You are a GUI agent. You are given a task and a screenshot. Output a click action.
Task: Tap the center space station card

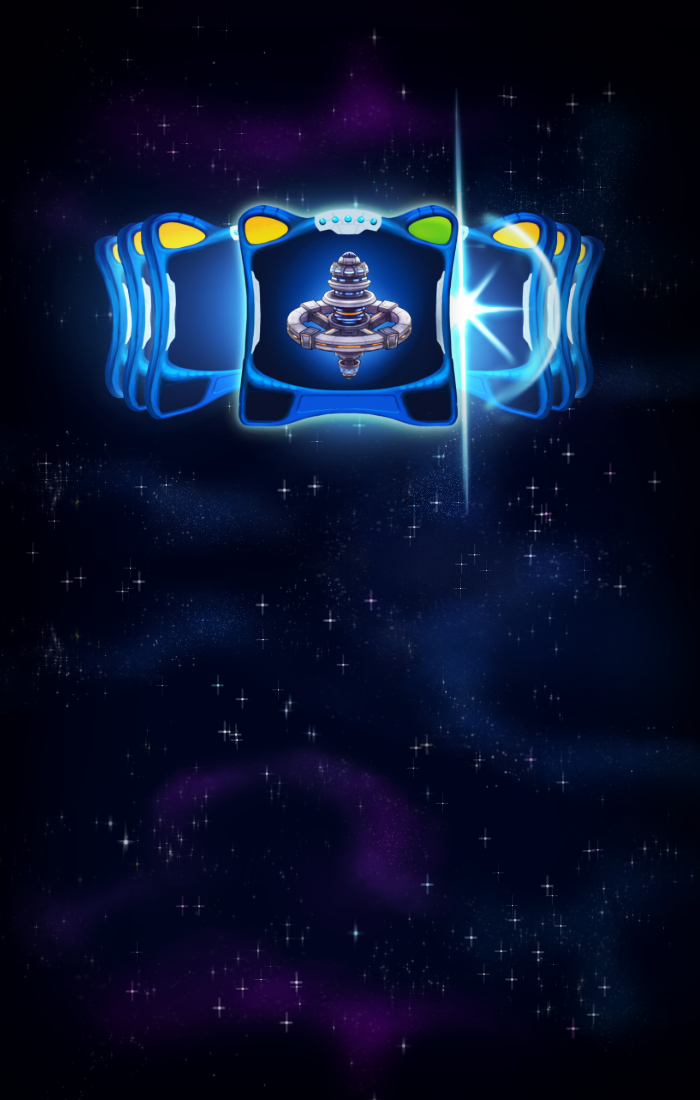[x=348, y=315]
